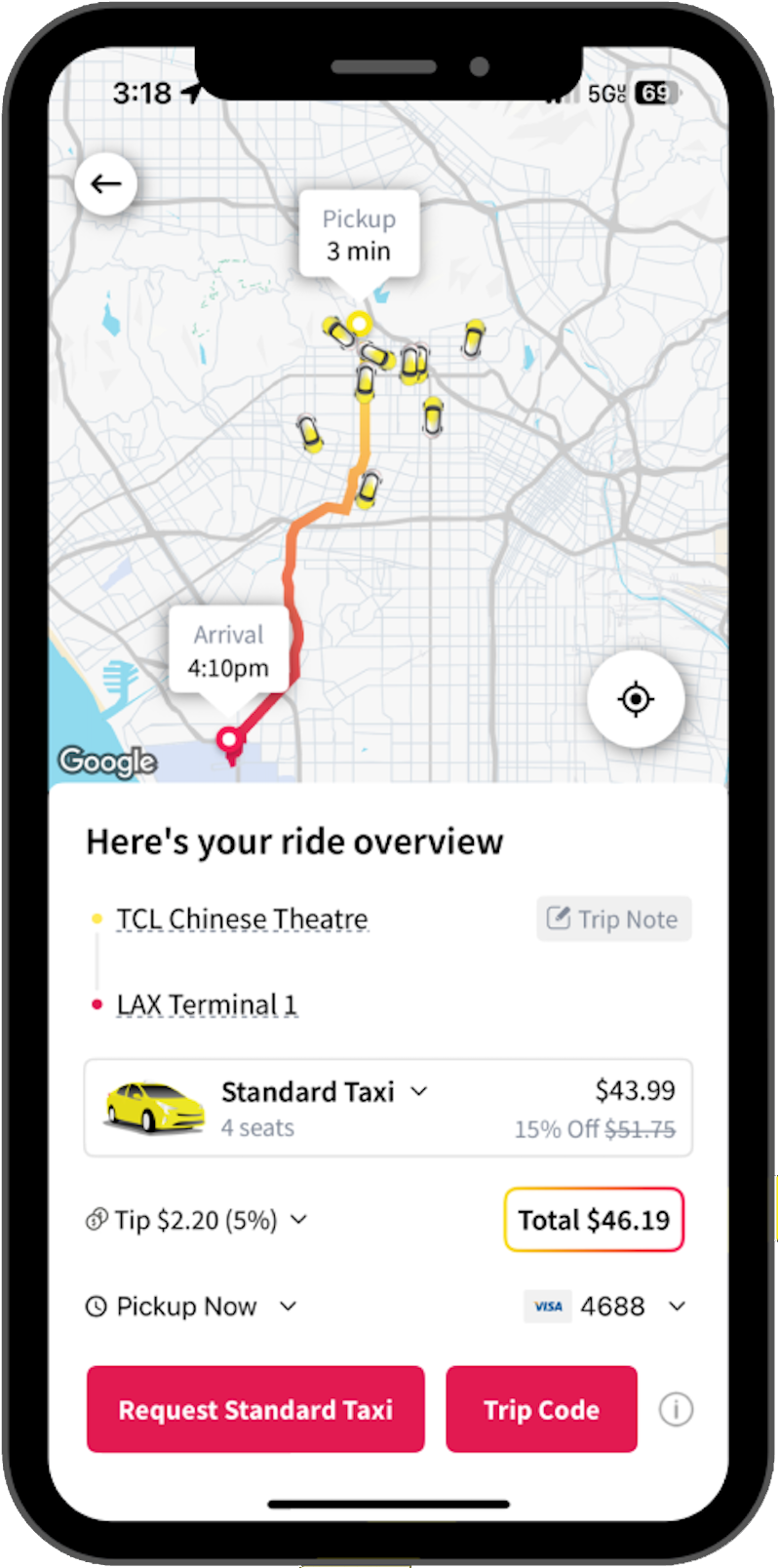778x1568 pixels.
Task: Tap the Total $46.19 outlined box
Action: (594, 1219)
